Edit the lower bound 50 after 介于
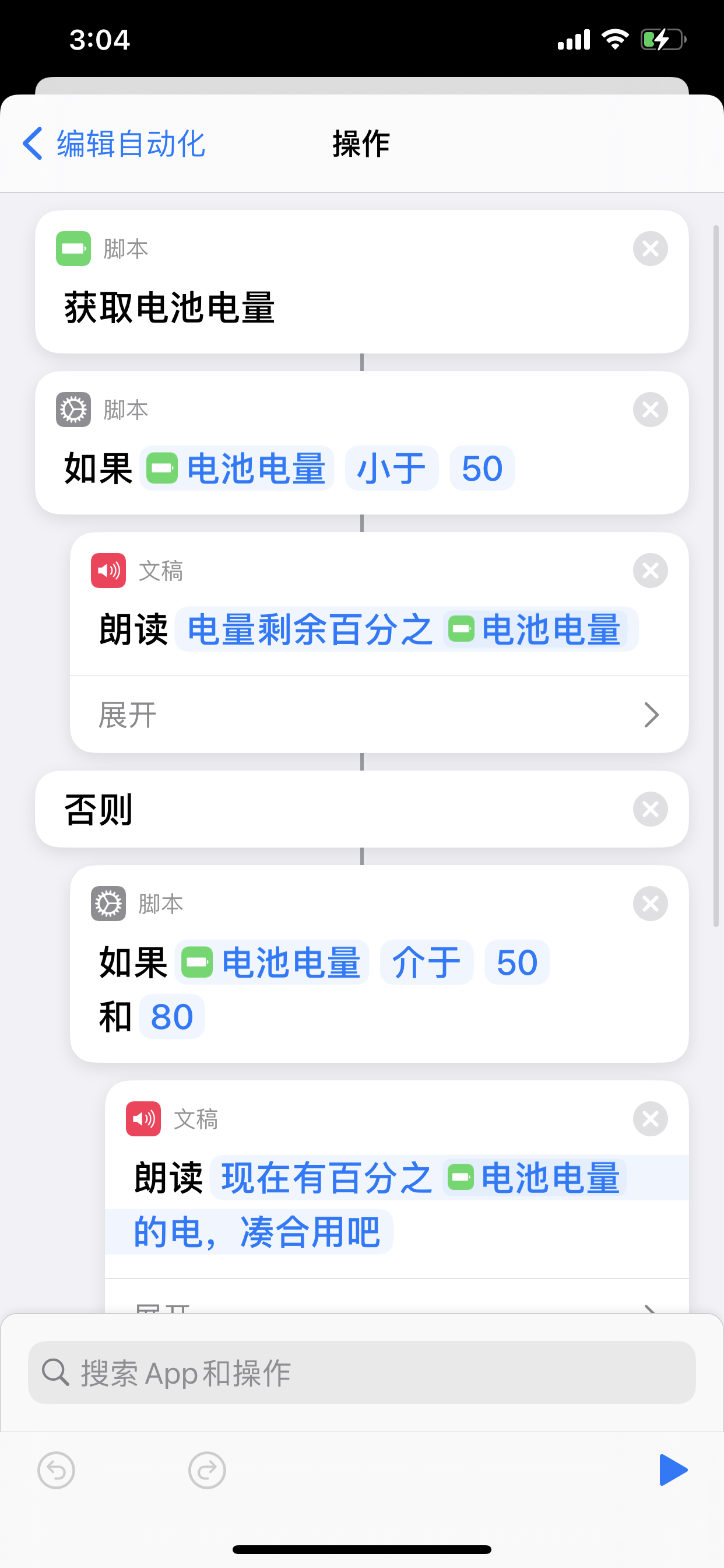 tap(516, 963)
